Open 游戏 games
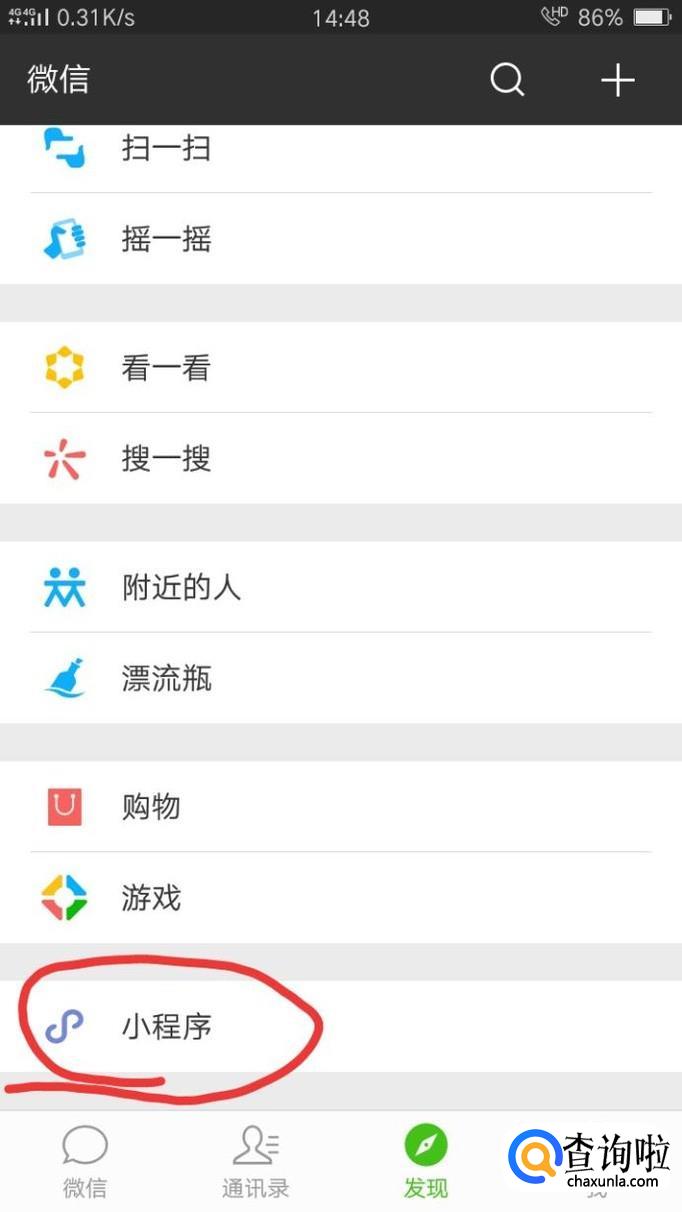 (150, 897)
